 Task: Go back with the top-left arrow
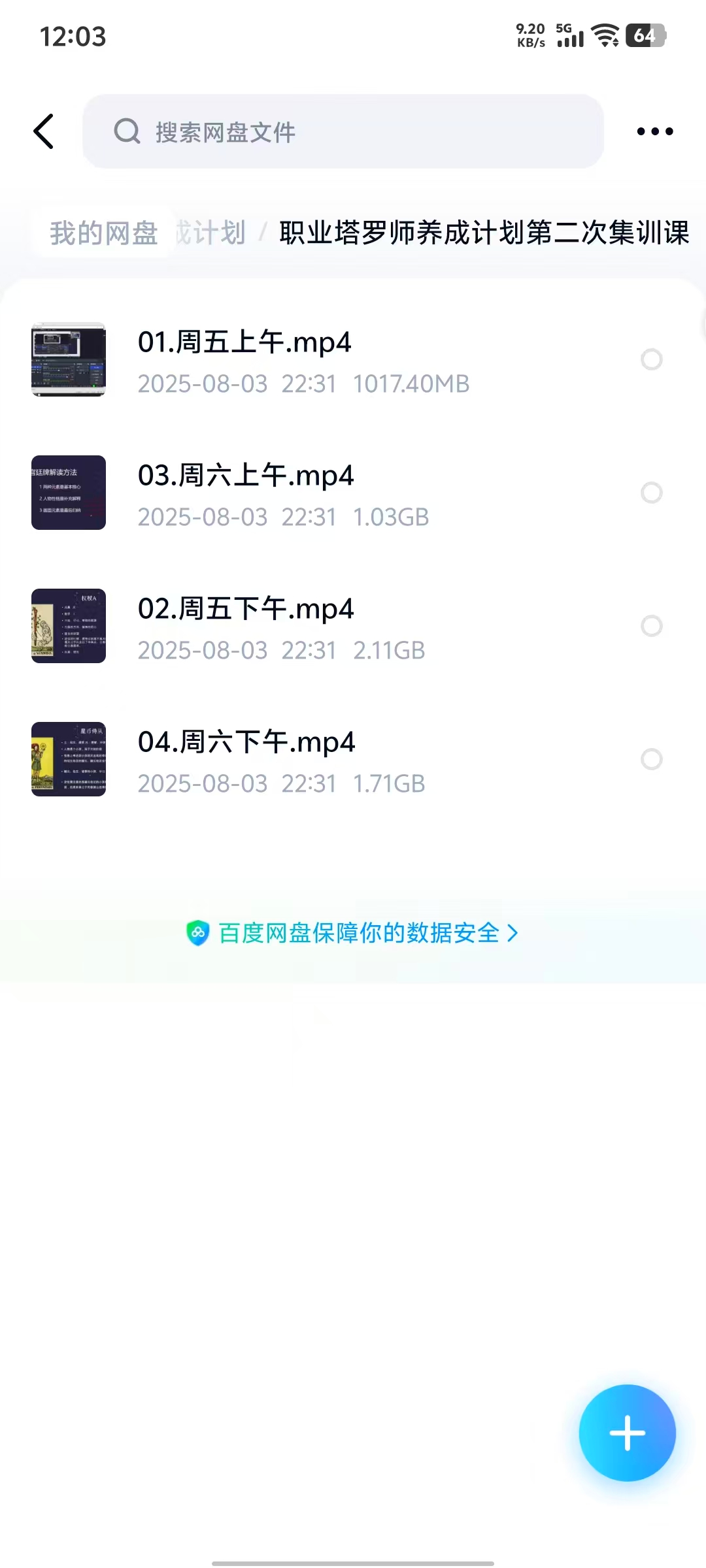[44, 131]
